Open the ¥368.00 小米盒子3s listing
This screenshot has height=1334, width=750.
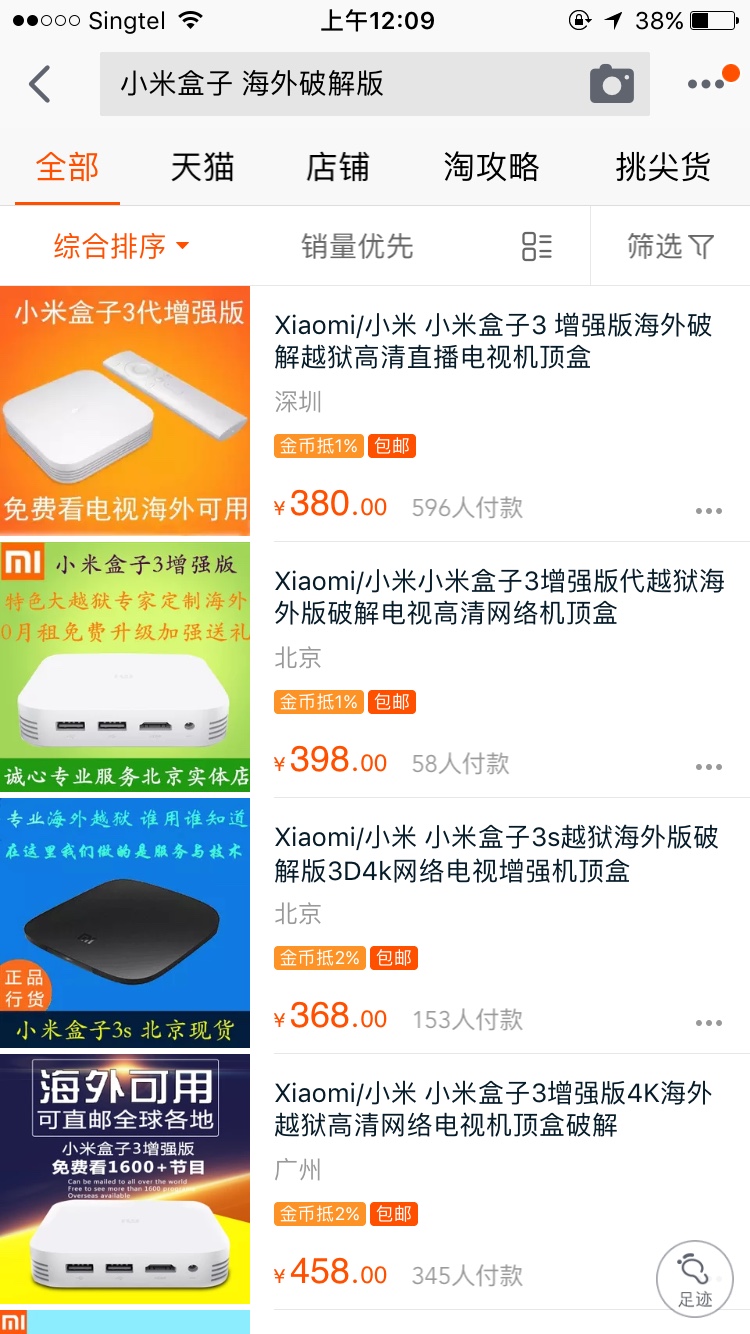click(496, 853)
